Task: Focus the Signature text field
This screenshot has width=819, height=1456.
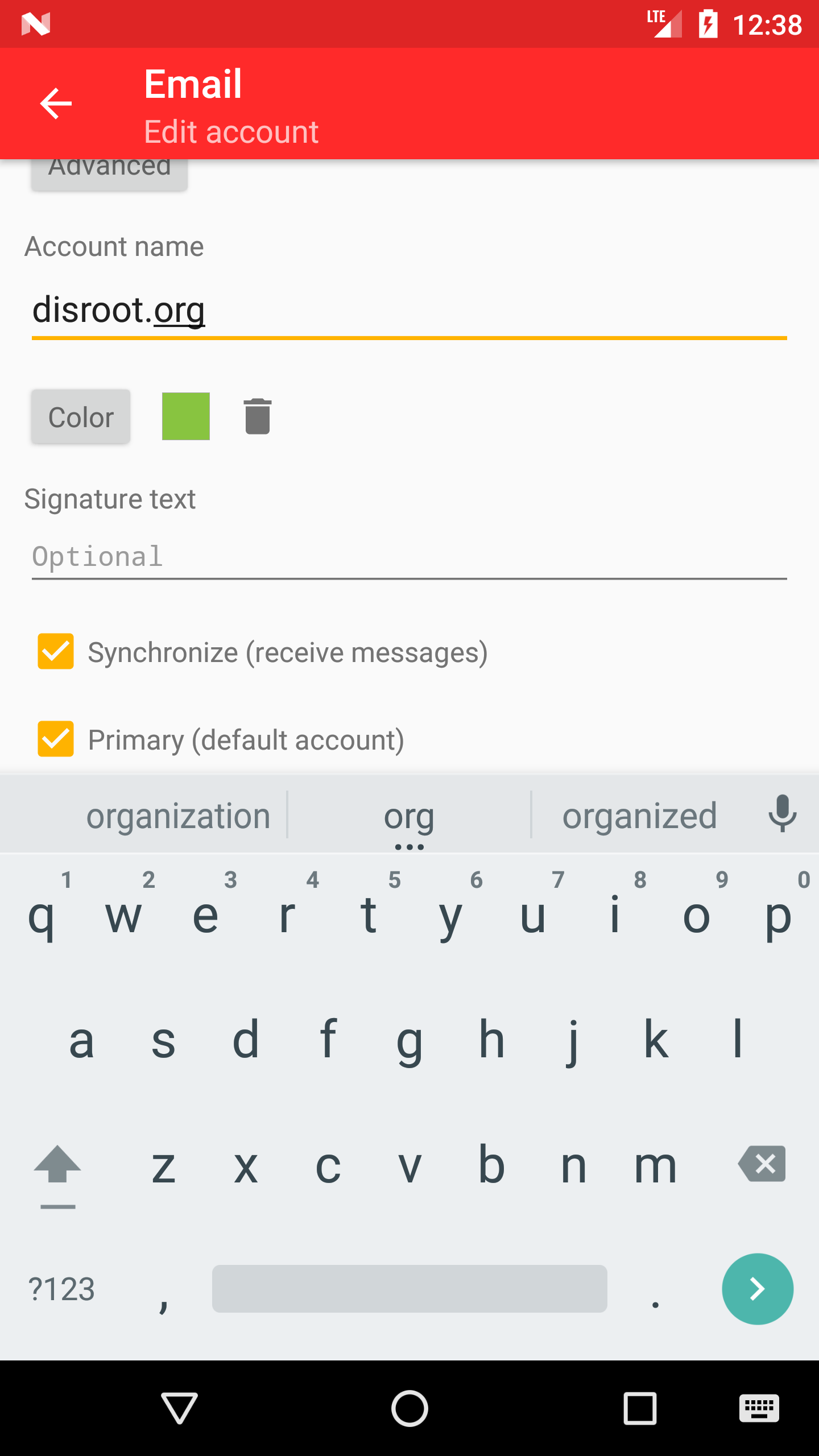Action: coord(408,557)
